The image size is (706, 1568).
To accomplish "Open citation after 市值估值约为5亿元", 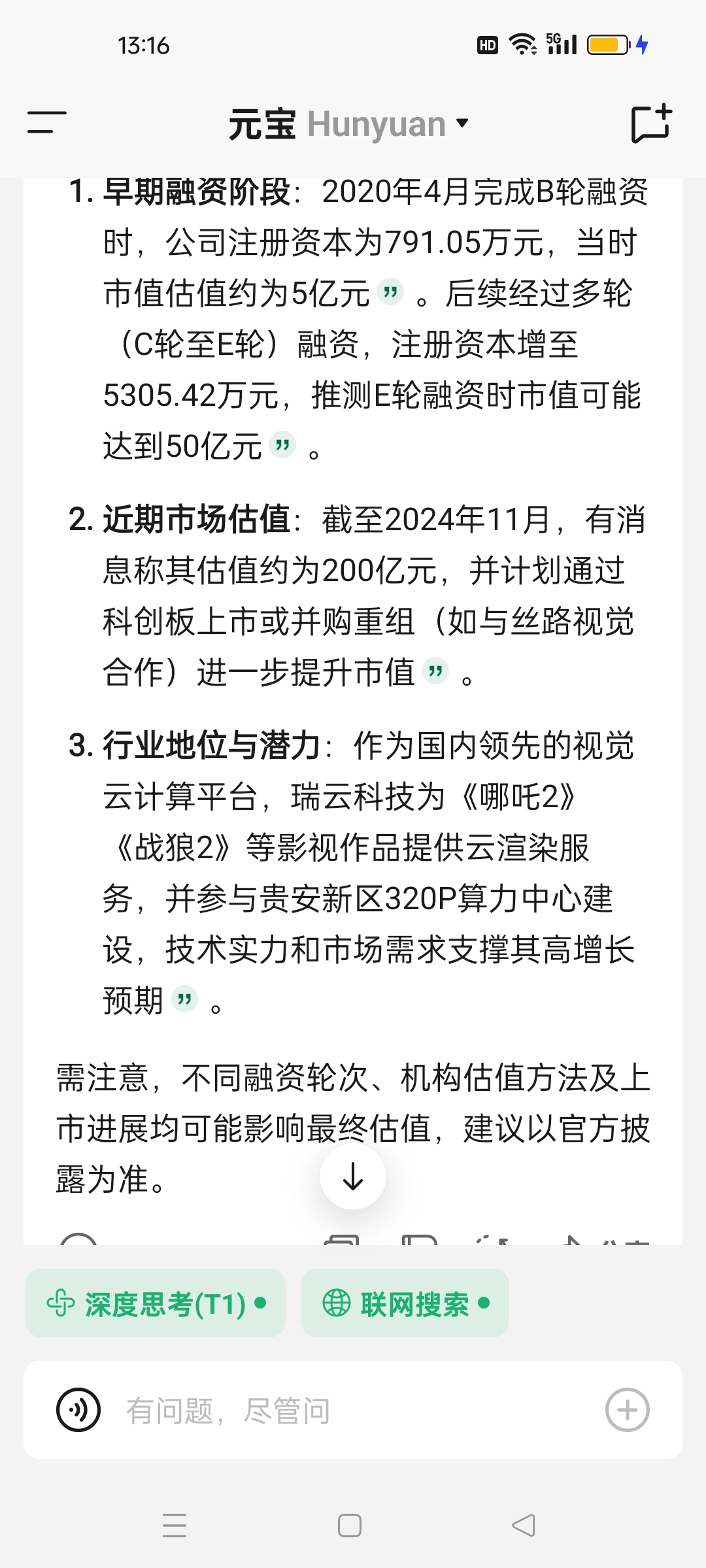I will pyautogui.click(x=390, y=292).
